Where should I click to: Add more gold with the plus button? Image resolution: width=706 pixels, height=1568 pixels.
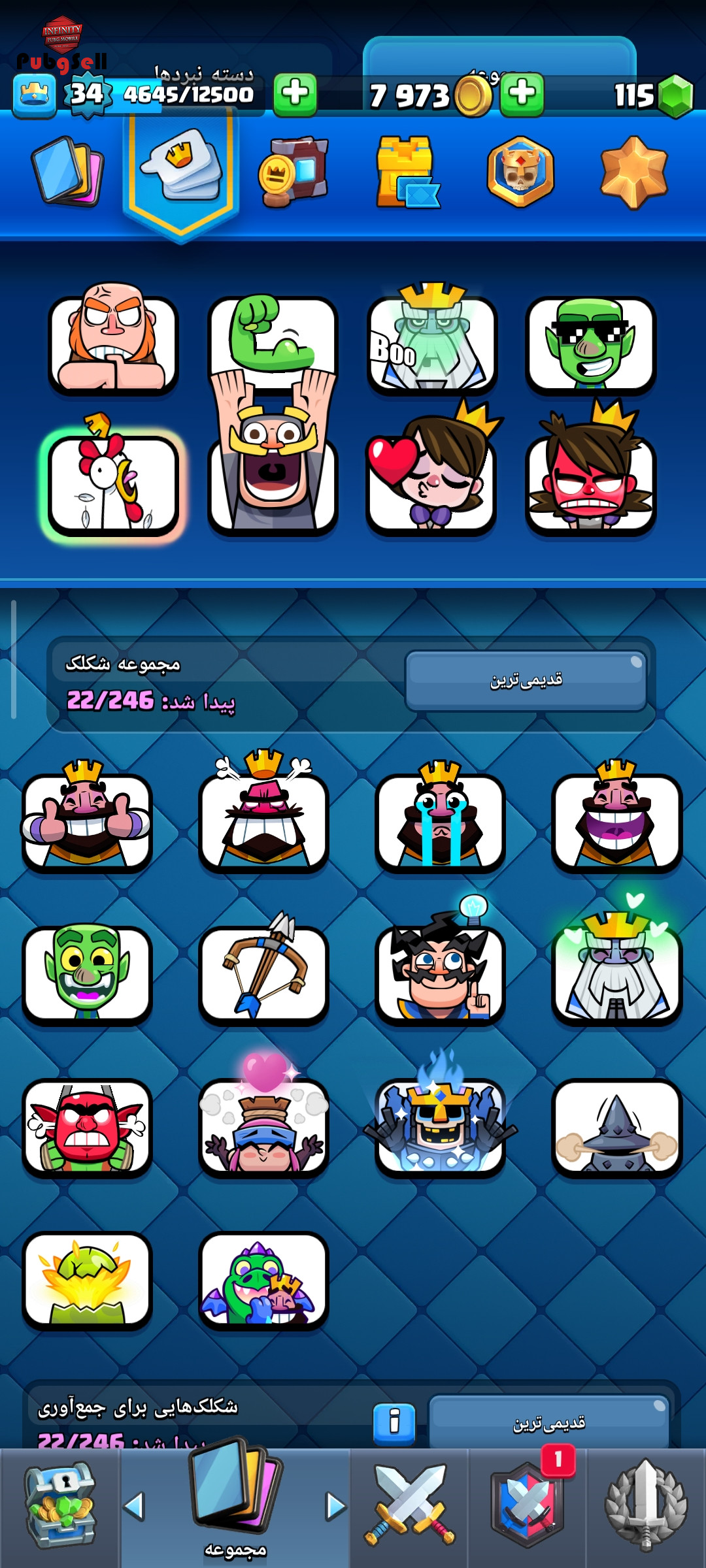tap(522, 94)
